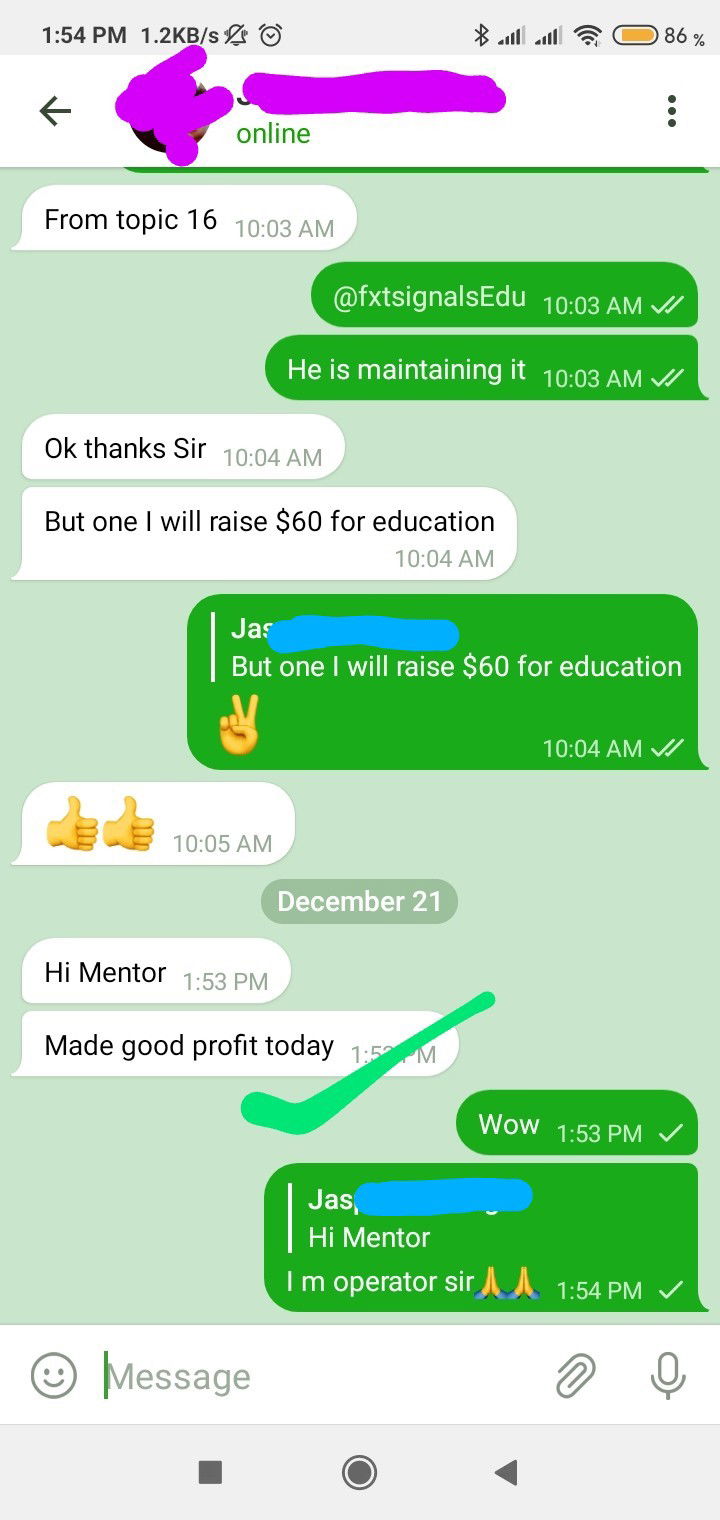Open the three-dot overflow menu
The image size is (720, 1520).
coord(672,111)
